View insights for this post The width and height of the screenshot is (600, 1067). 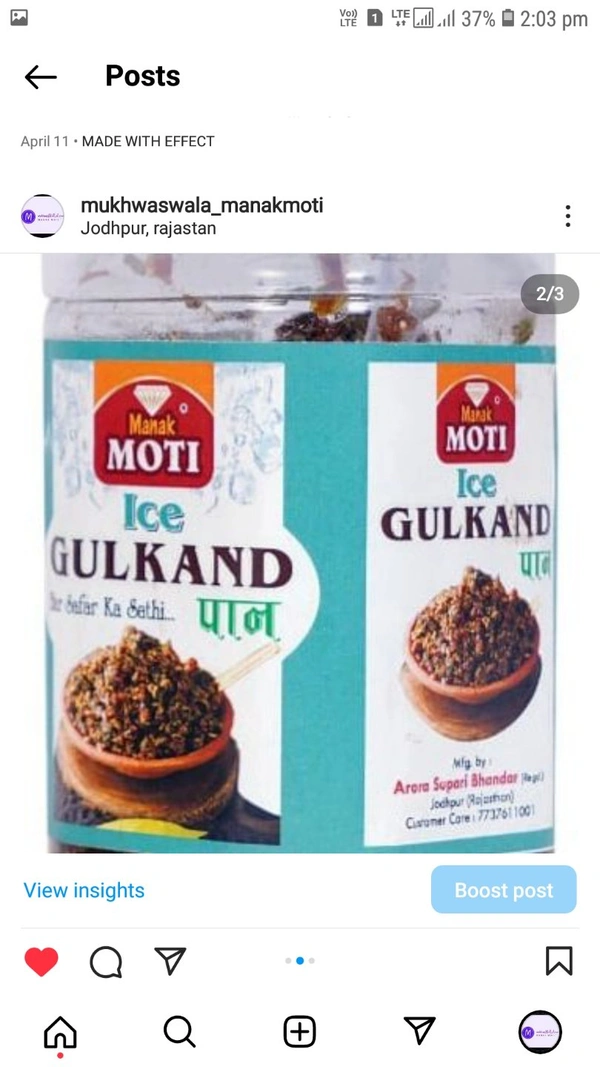pyautogui.click(x=84, y=890)
